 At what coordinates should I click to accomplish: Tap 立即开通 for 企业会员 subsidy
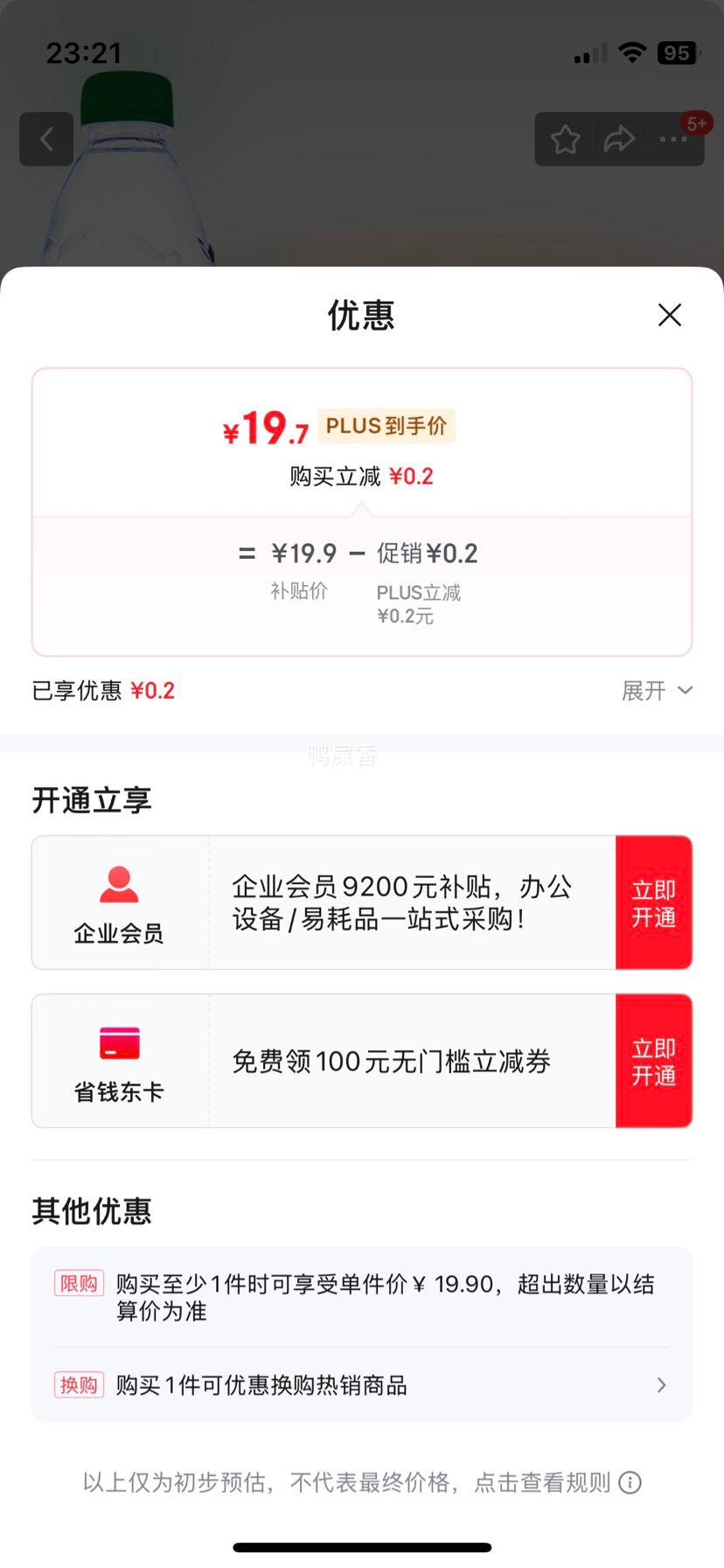[x=653, y=902]
